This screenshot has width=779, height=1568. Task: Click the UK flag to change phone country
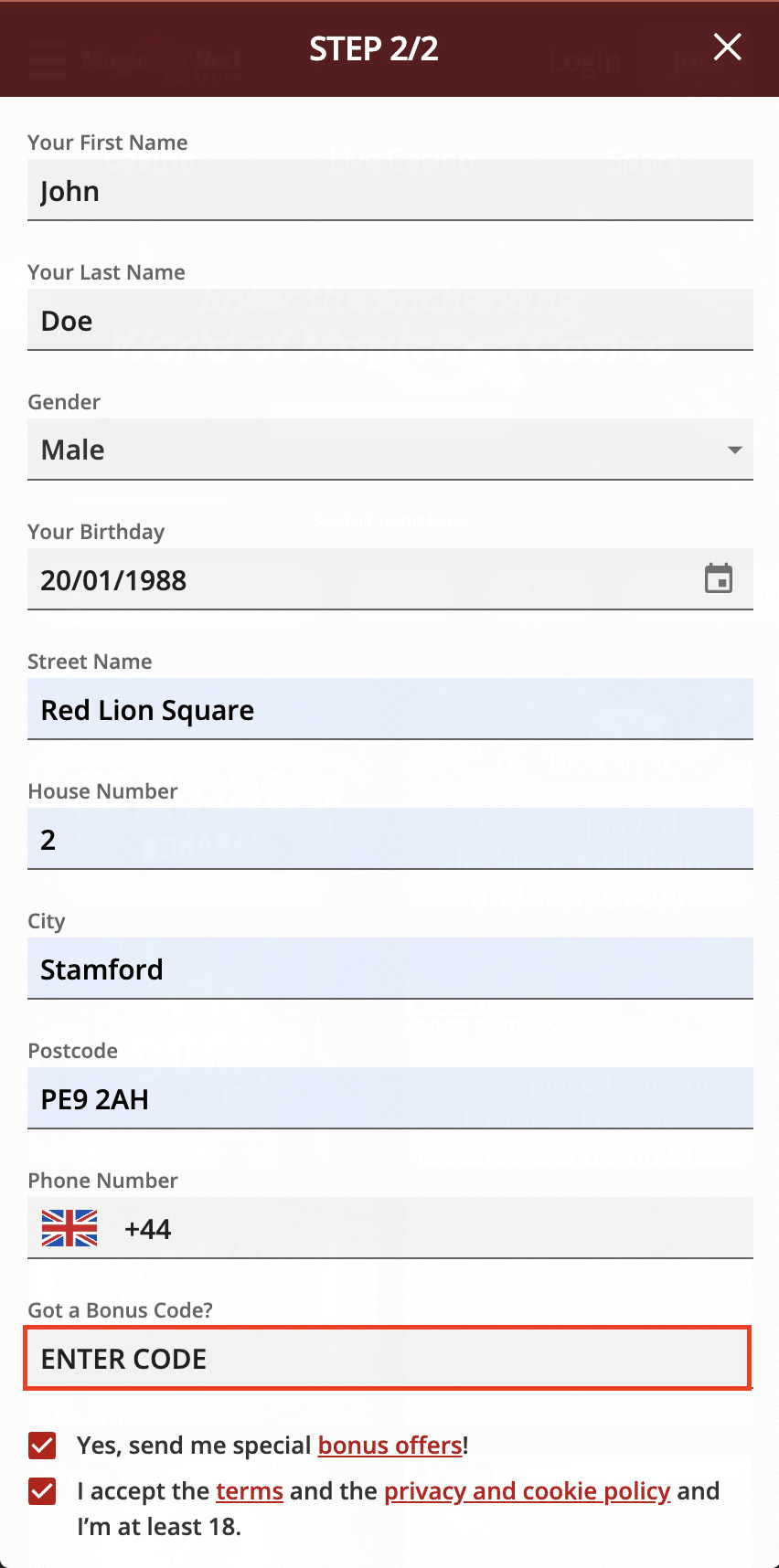[x=69, y=1228]
